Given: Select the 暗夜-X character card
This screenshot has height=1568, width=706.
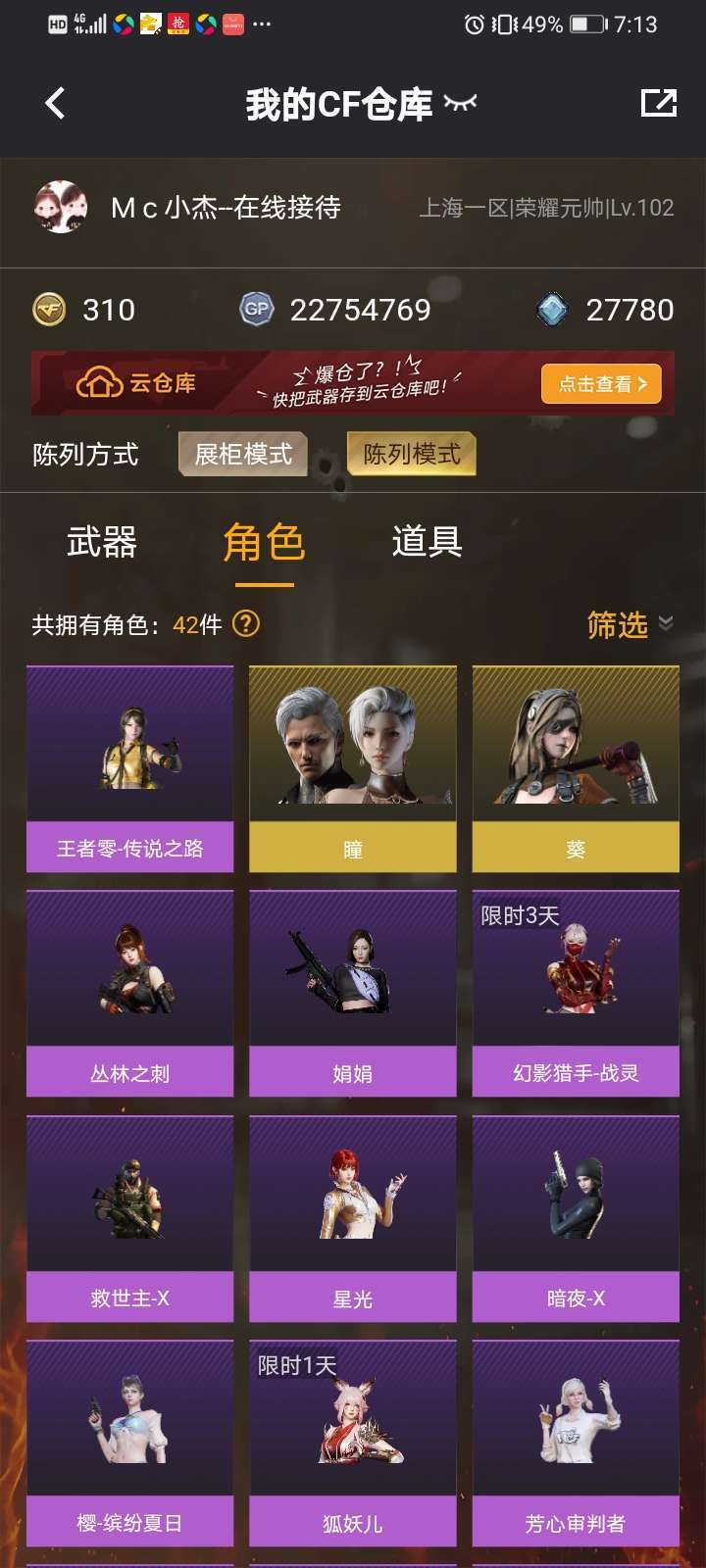Looking at the screenshot, I should [x=576, y=1218].
